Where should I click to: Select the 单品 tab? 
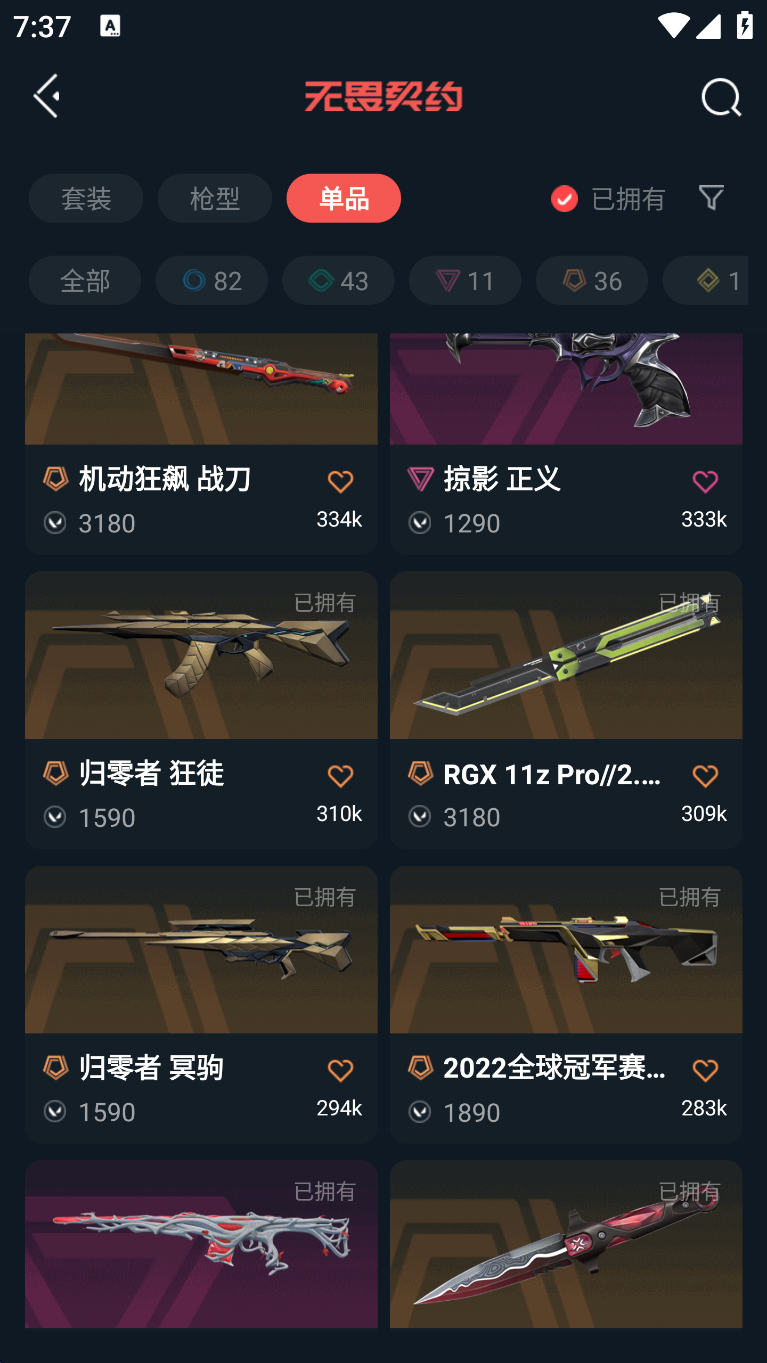click(343, 198)
